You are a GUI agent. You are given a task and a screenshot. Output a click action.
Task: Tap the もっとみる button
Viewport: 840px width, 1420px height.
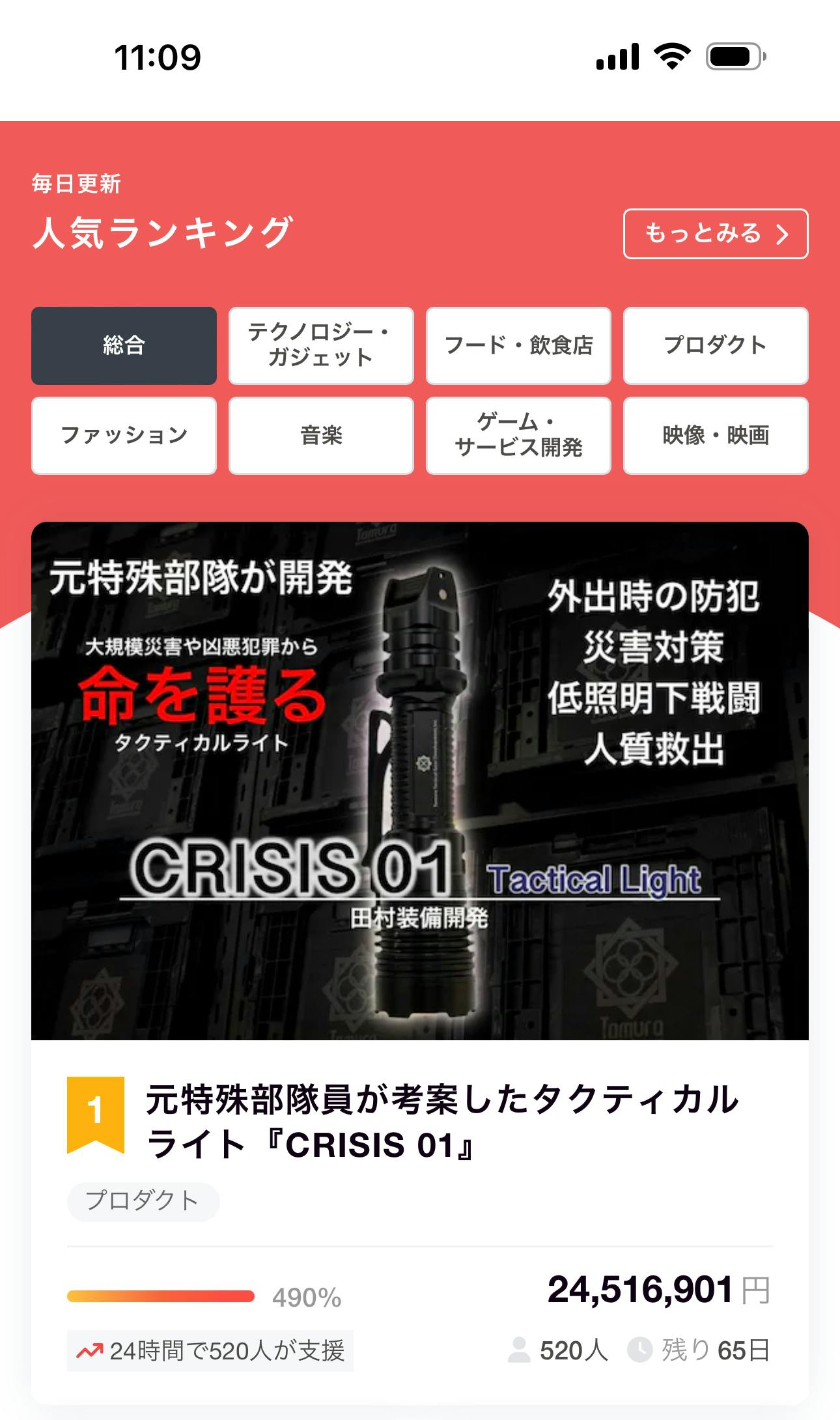click(x=715, y=234)
